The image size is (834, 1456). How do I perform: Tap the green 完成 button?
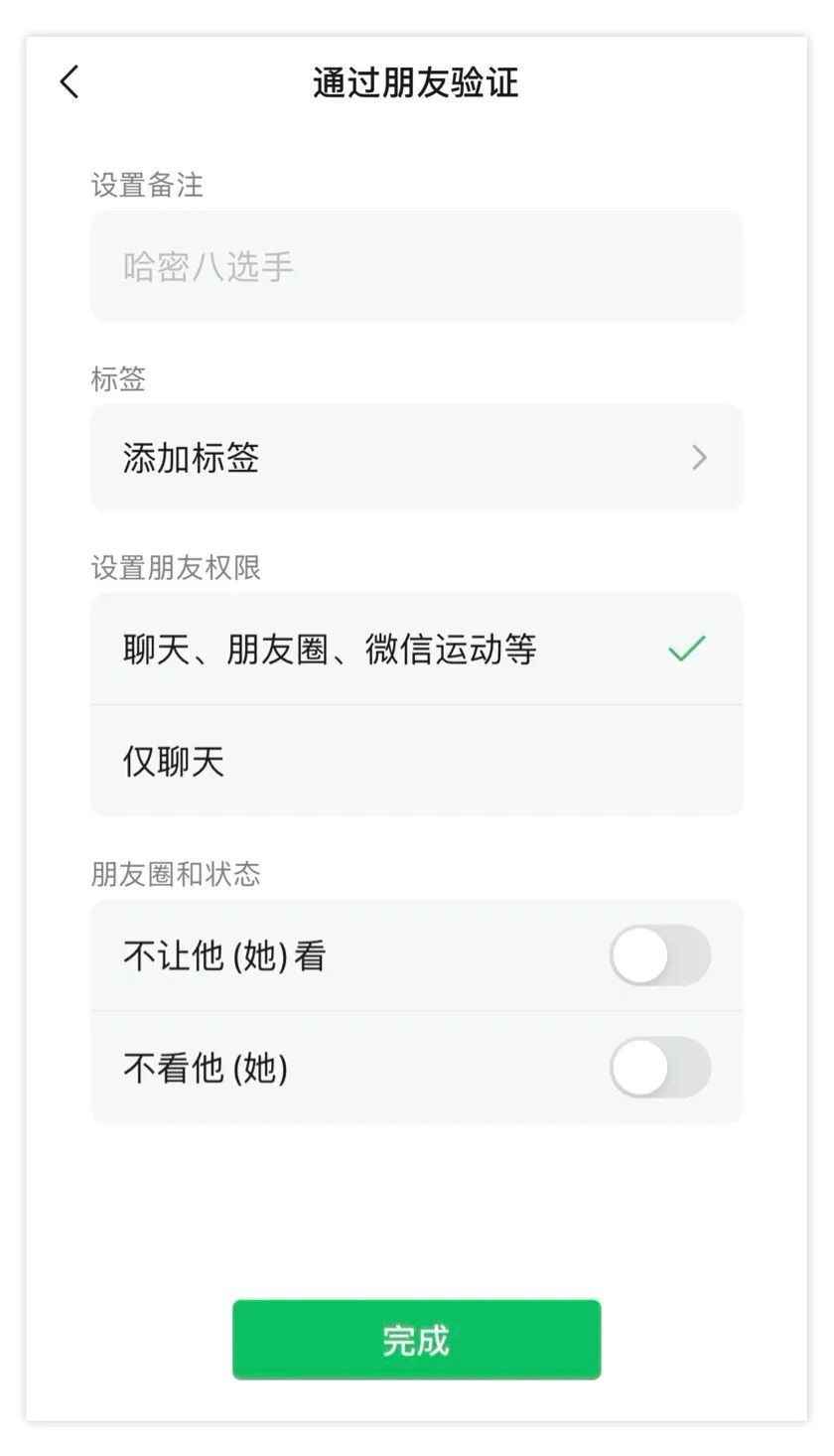(417, 1340)
